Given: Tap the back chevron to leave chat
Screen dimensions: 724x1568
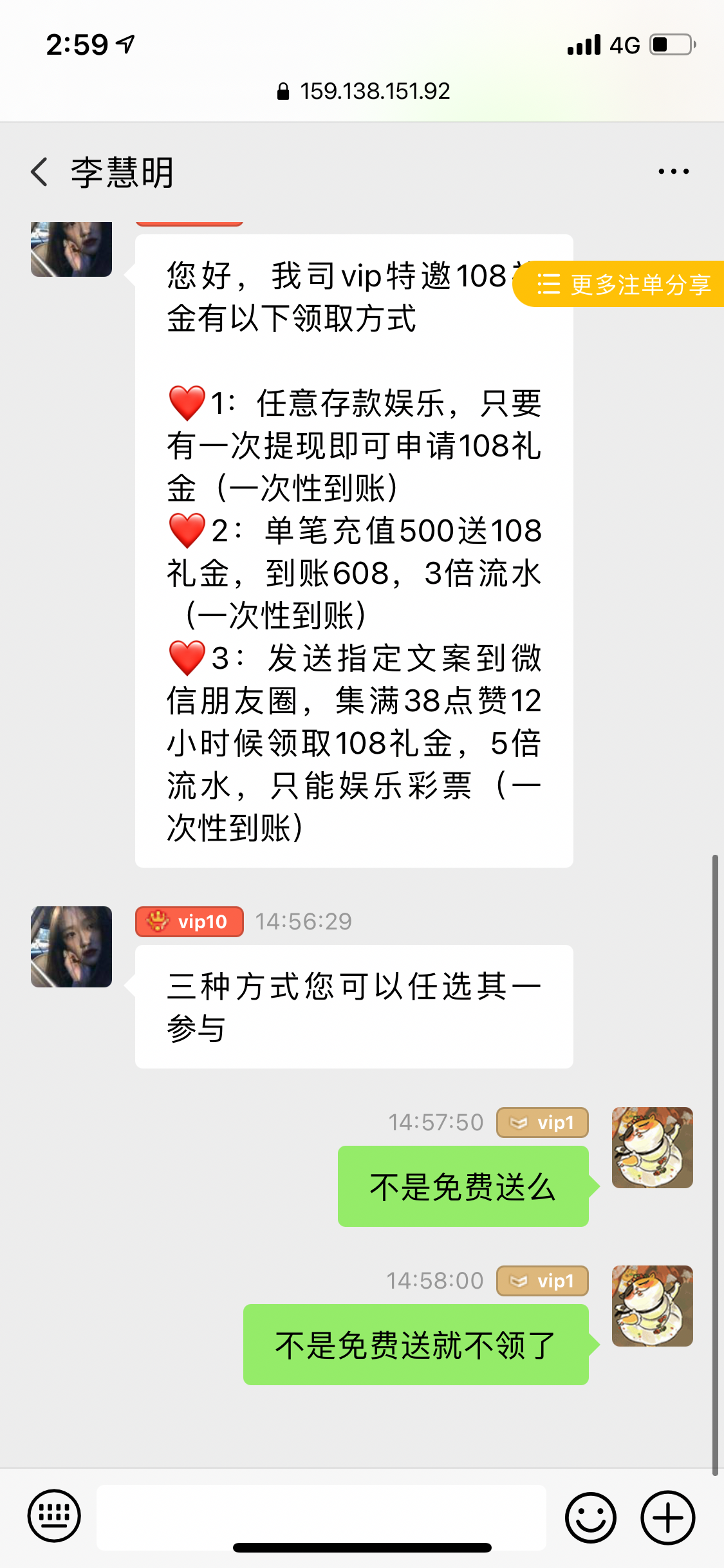Looking at the screenshot, I should [x=39, y=172].
